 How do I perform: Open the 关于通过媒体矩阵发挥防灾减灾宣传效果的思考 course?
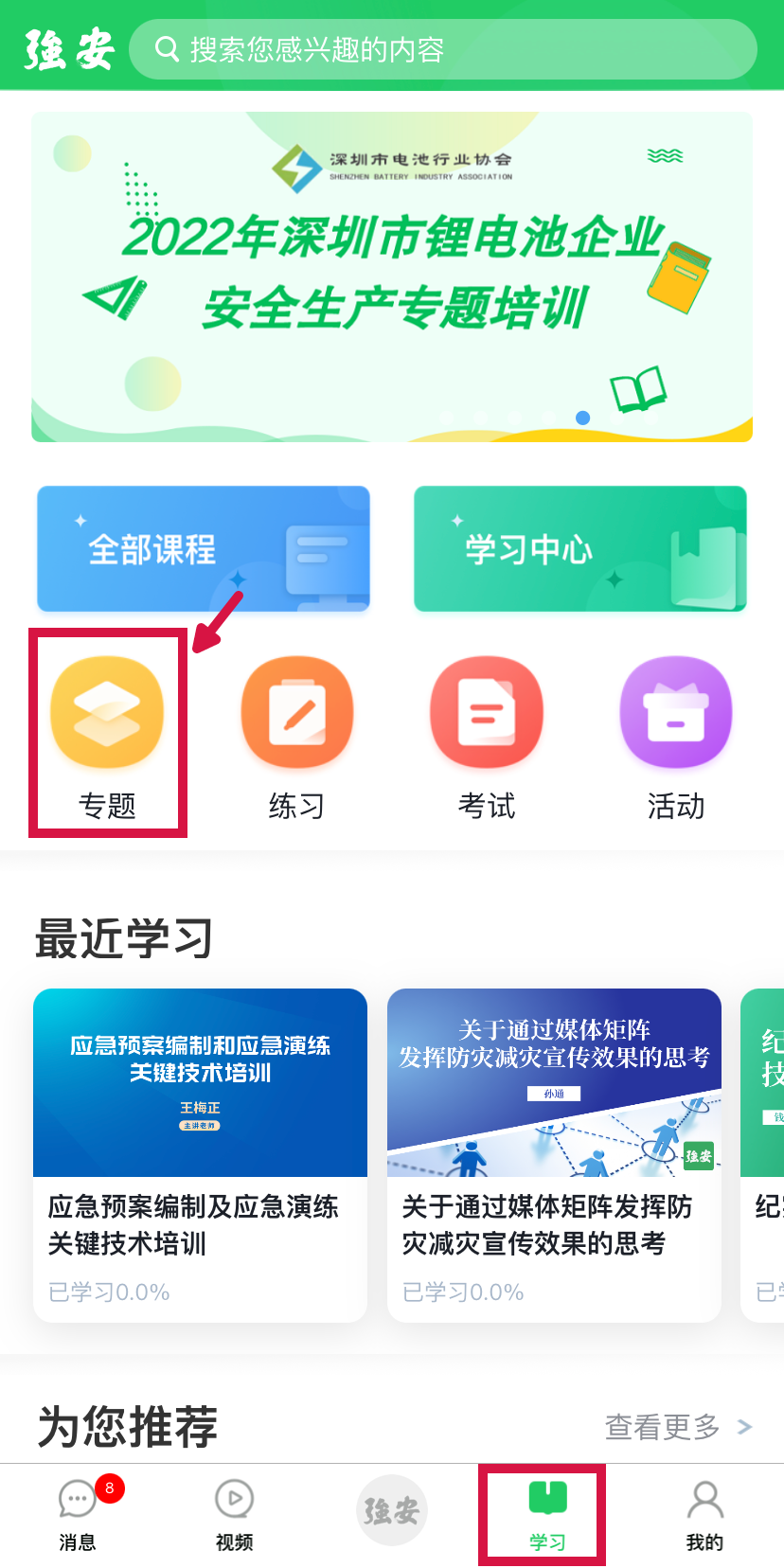(x=554, y=1154)
